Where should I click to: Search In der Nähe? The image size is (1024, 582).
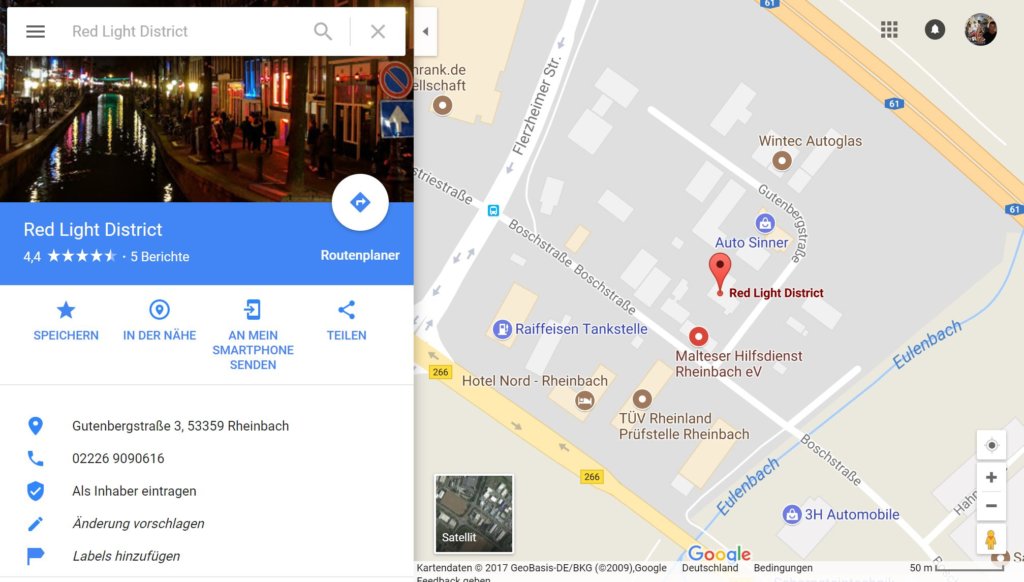pos(159,321)
